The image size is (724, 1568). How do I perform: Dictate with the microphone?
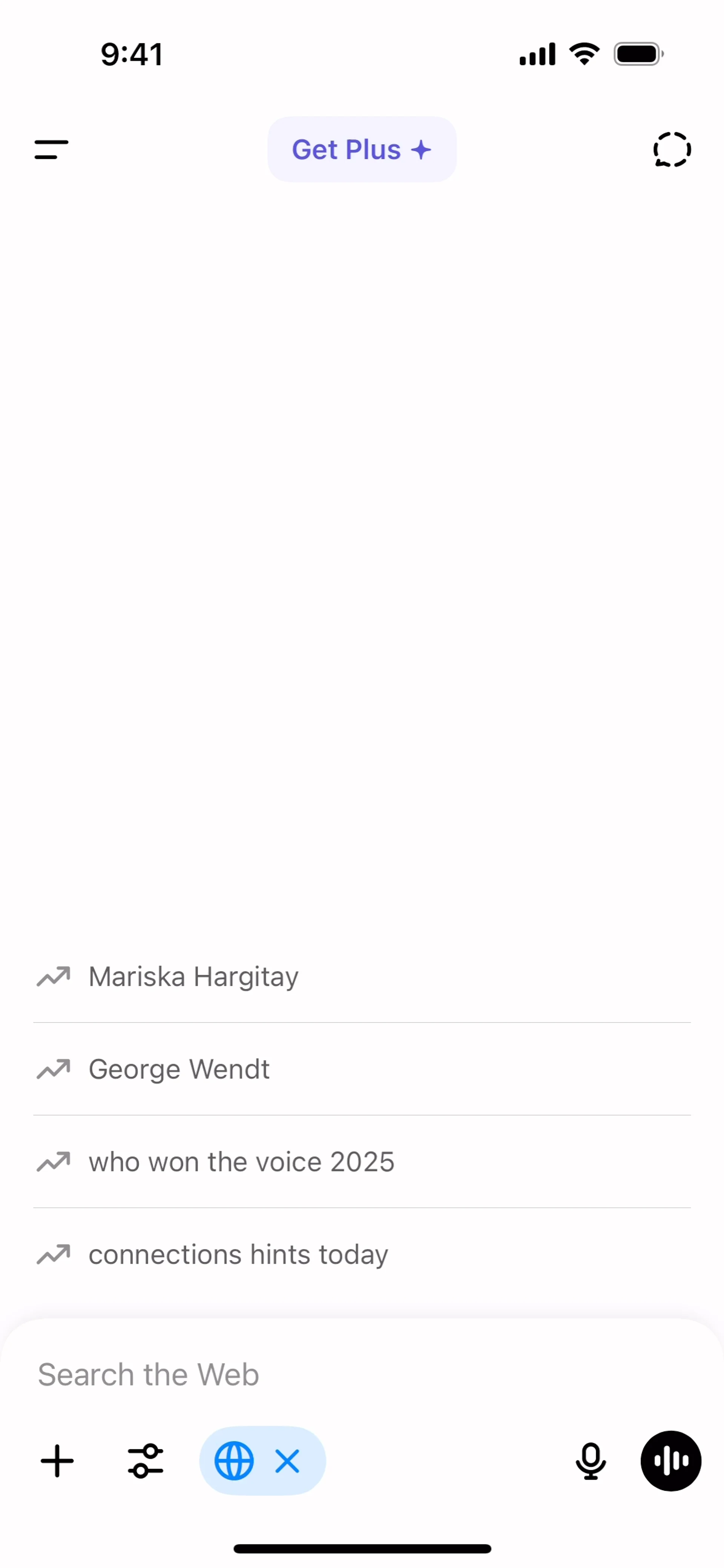tap(590, 1461)
